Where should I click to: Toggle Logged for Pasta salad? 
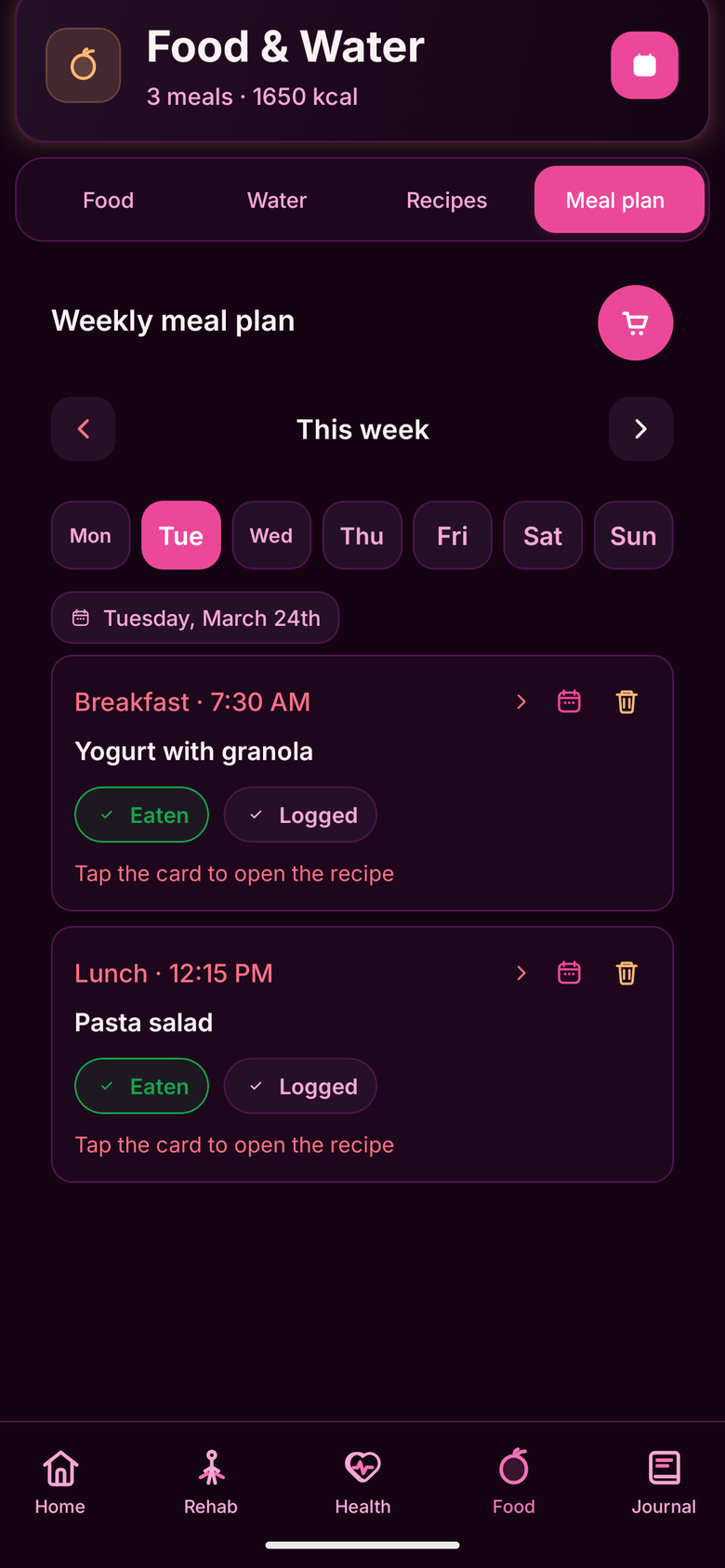pos(300,1087)
